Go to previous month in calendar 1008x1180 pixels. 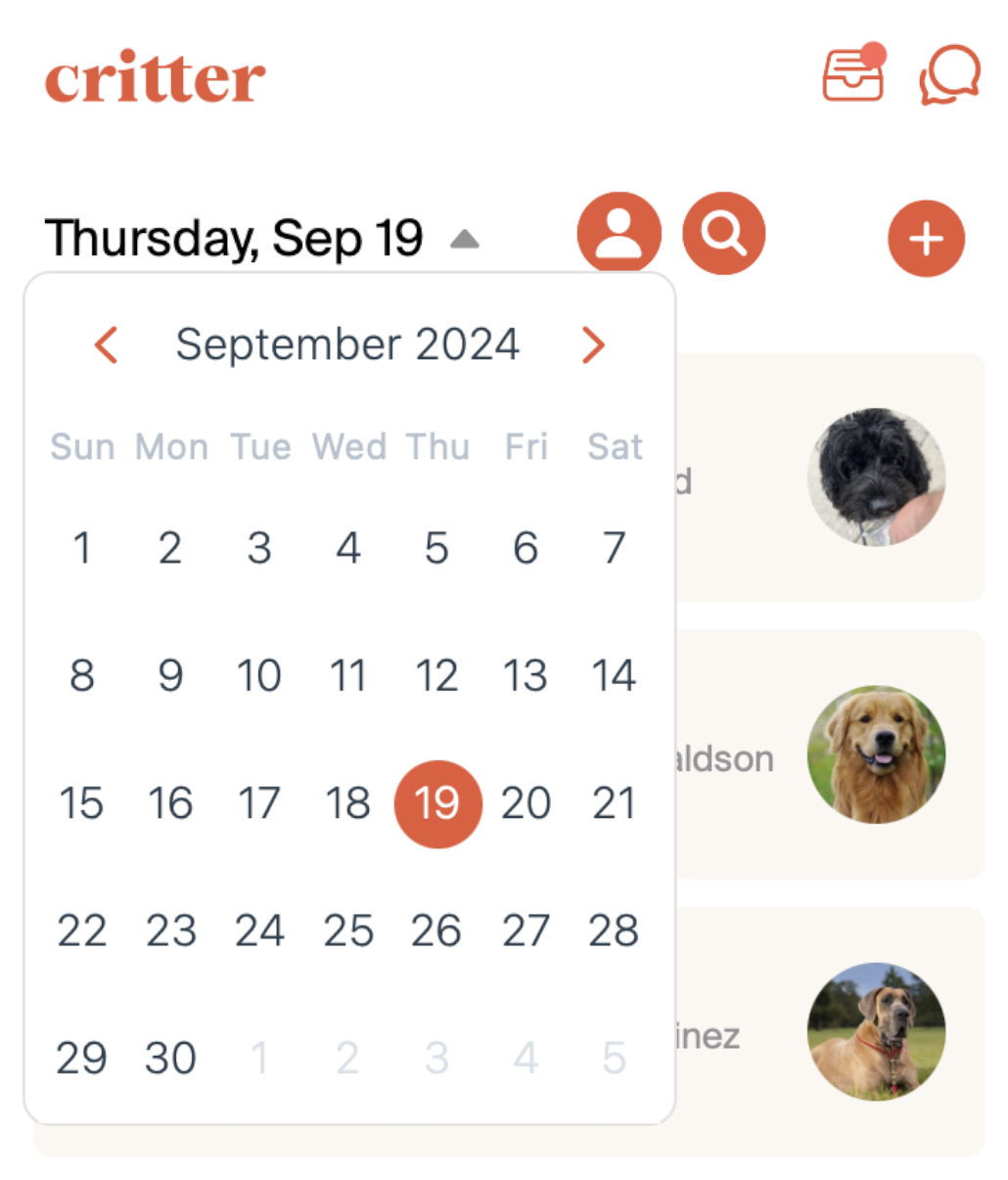[107, 345]
